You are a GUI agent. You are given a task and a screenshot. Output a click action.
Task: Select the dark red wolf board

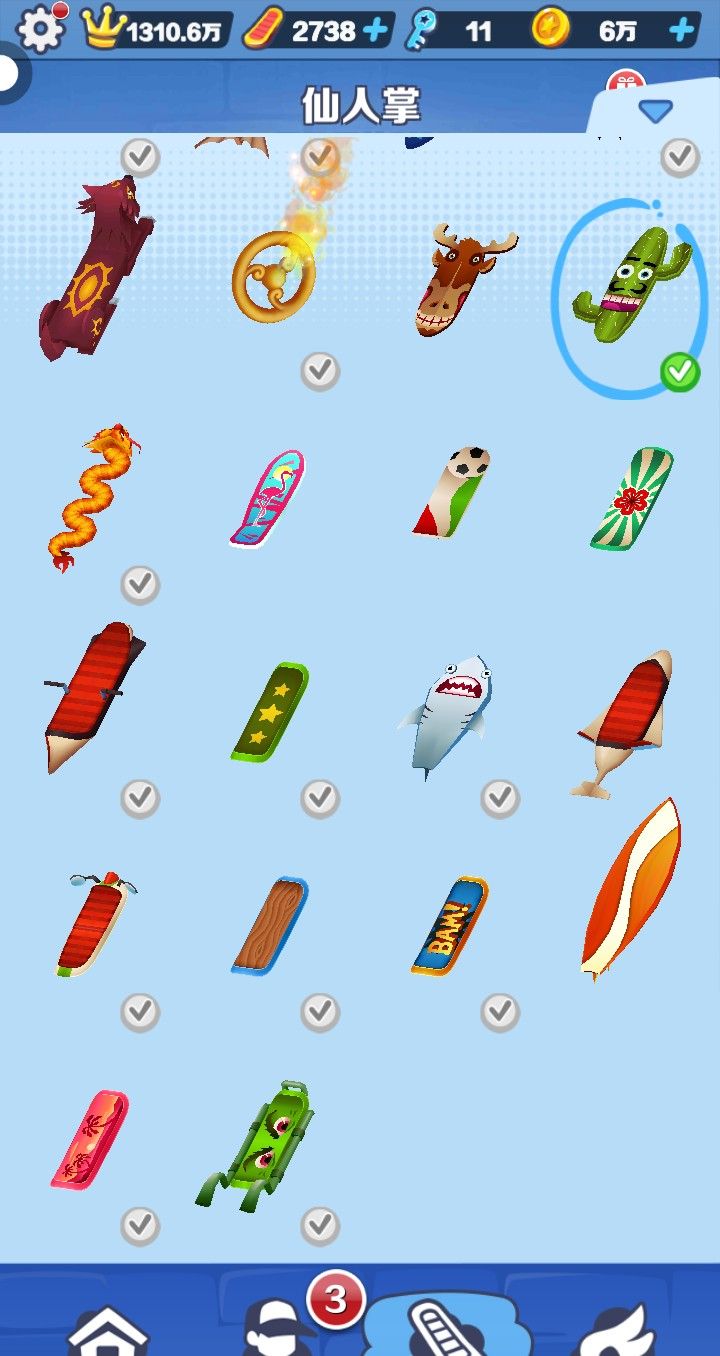(x=97, y=267)
